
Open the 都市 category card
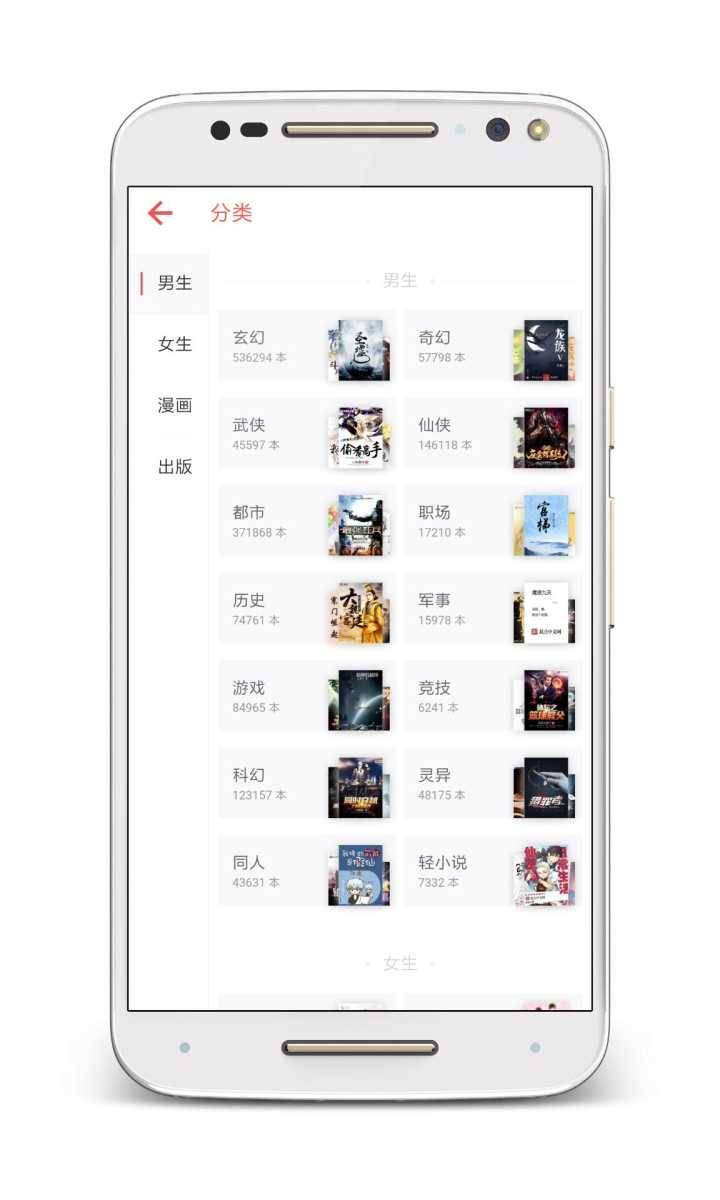pyautogui.click(x=307, y=521)
